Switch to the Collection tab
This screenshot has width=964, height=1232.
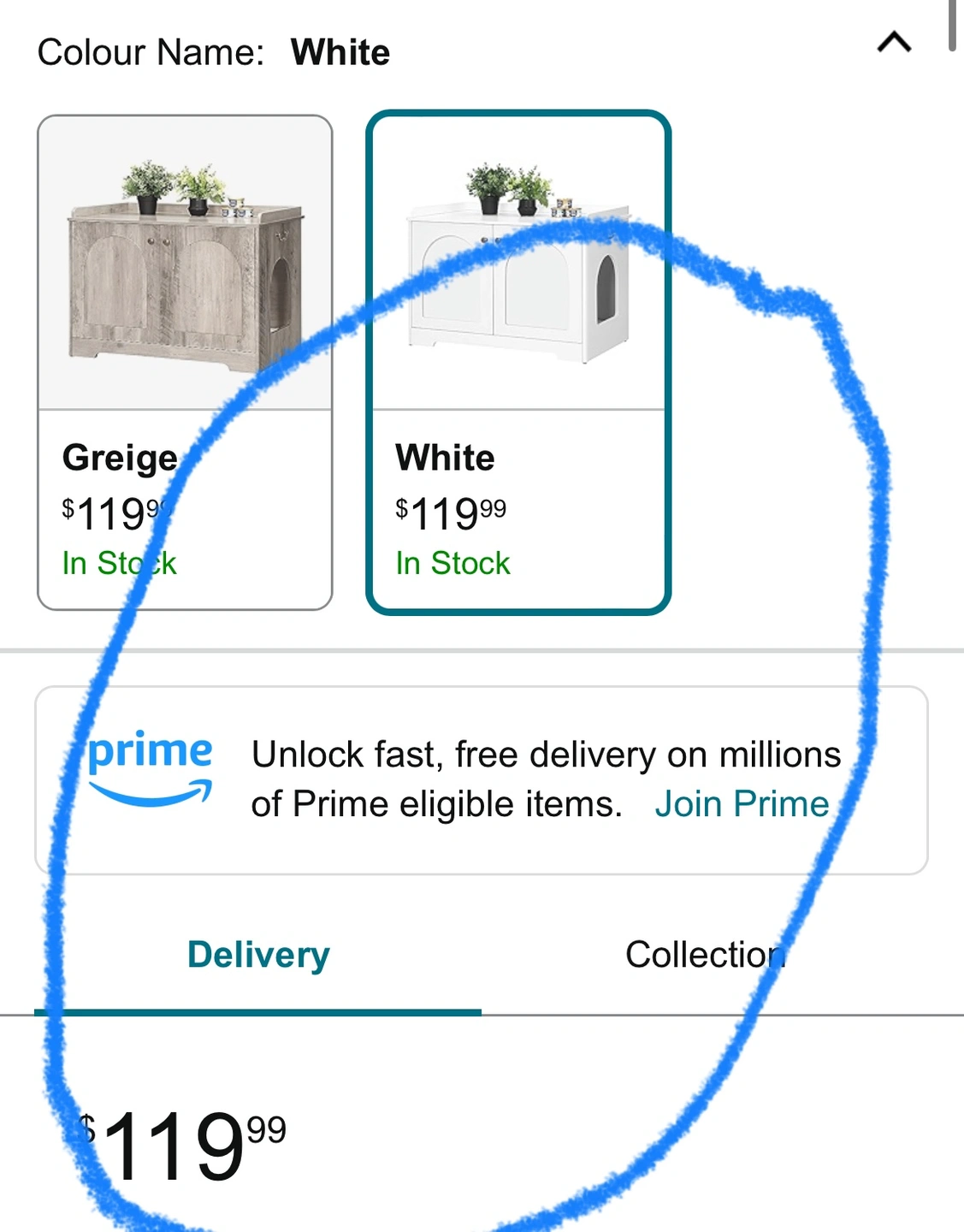point(705,955)
